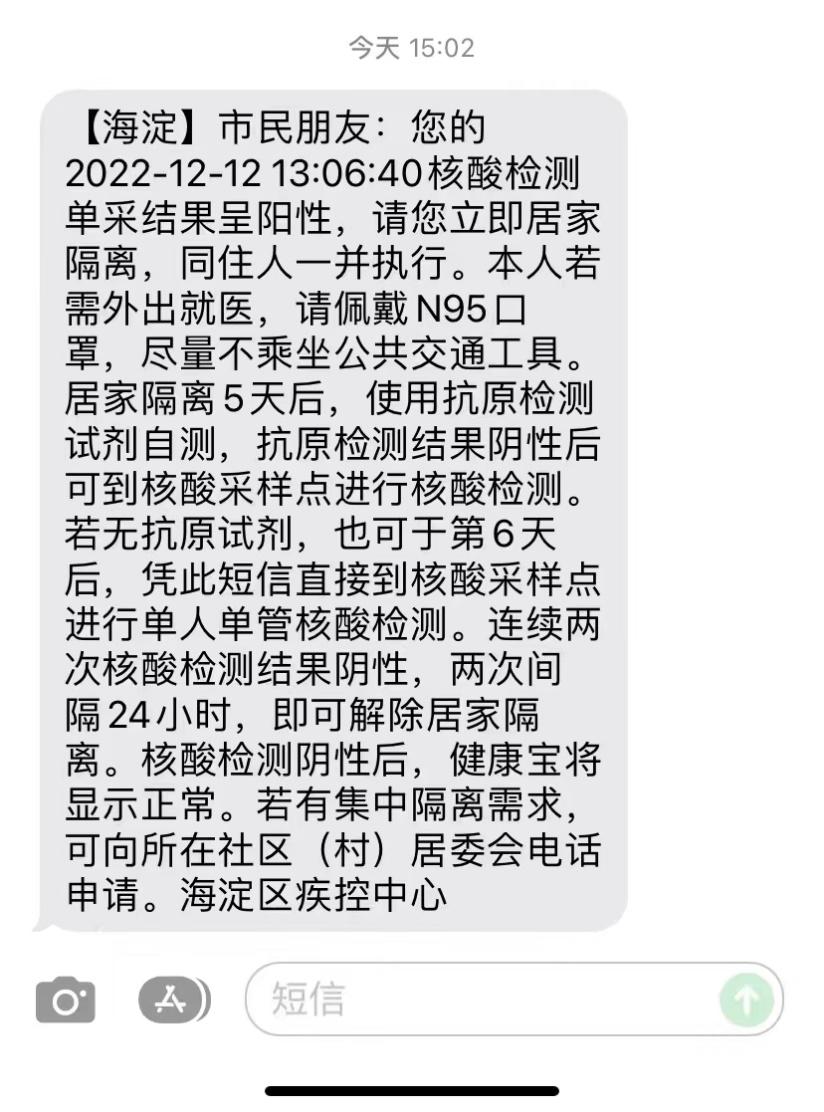Screen dimensions: 824x1112
Task: Open the camera icon
Action: [x=65, y=1000]
